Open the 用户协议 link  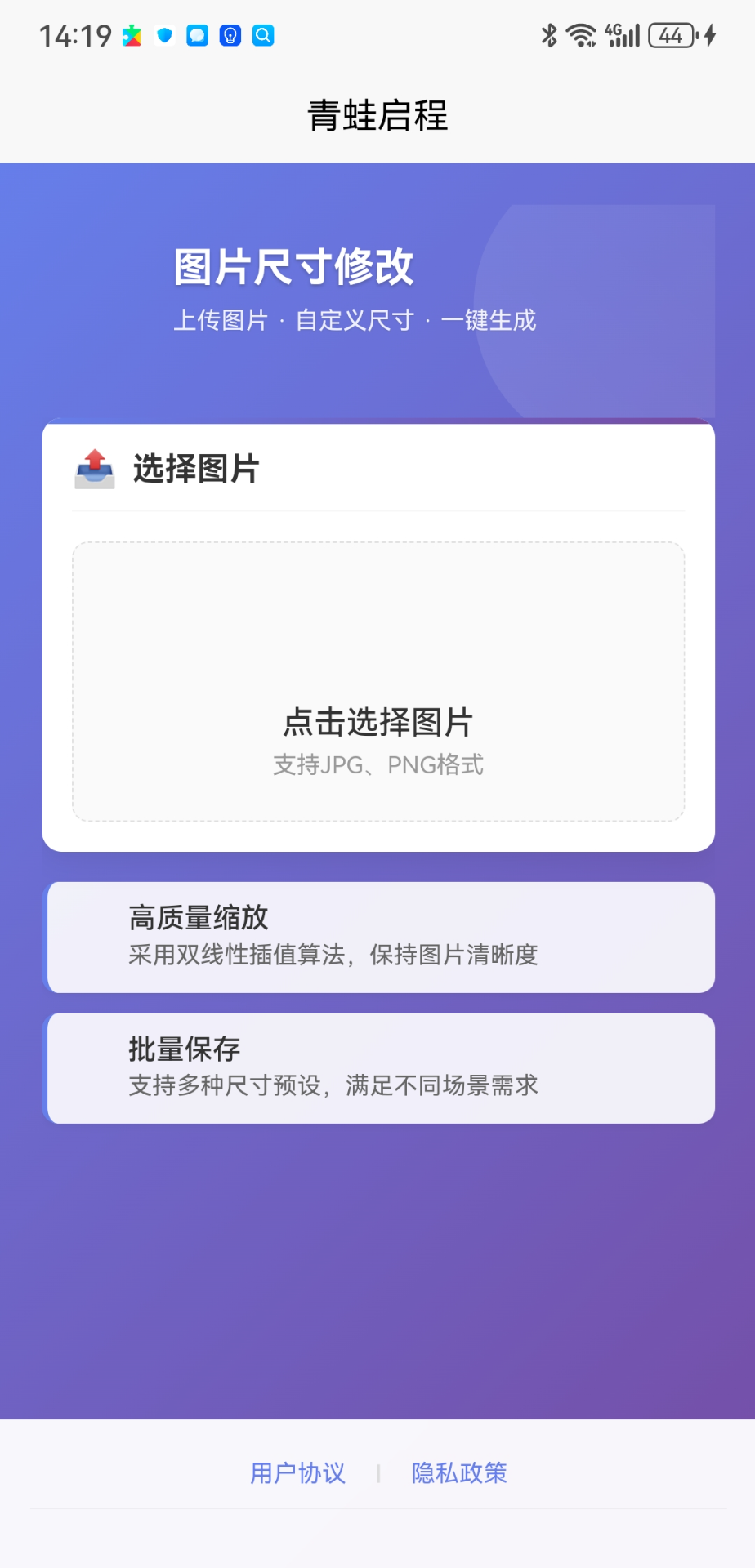click(x=297, y=1472)
